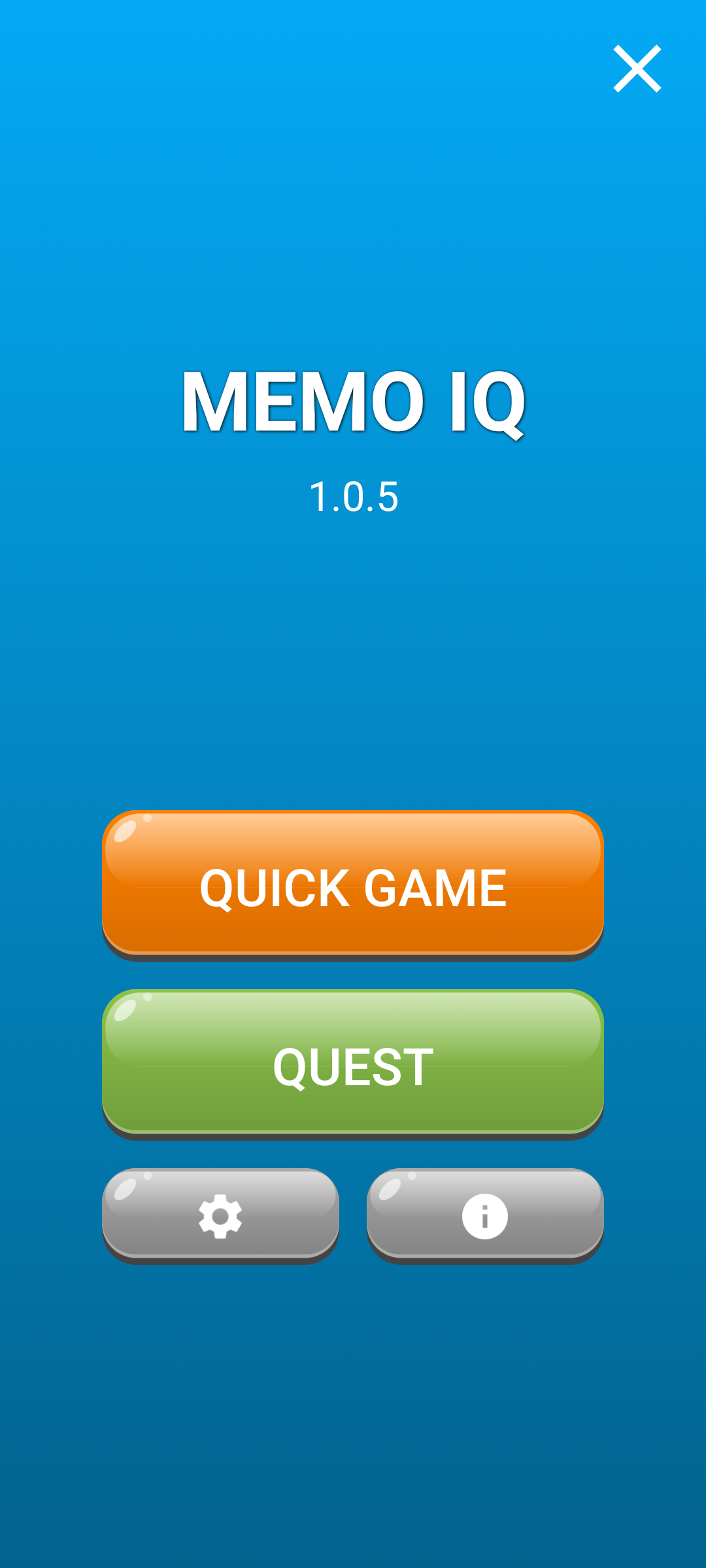The width and height of the screenshot is (706, 1568).
Task: Open Quest mode
Action: tap(353, 1064)
